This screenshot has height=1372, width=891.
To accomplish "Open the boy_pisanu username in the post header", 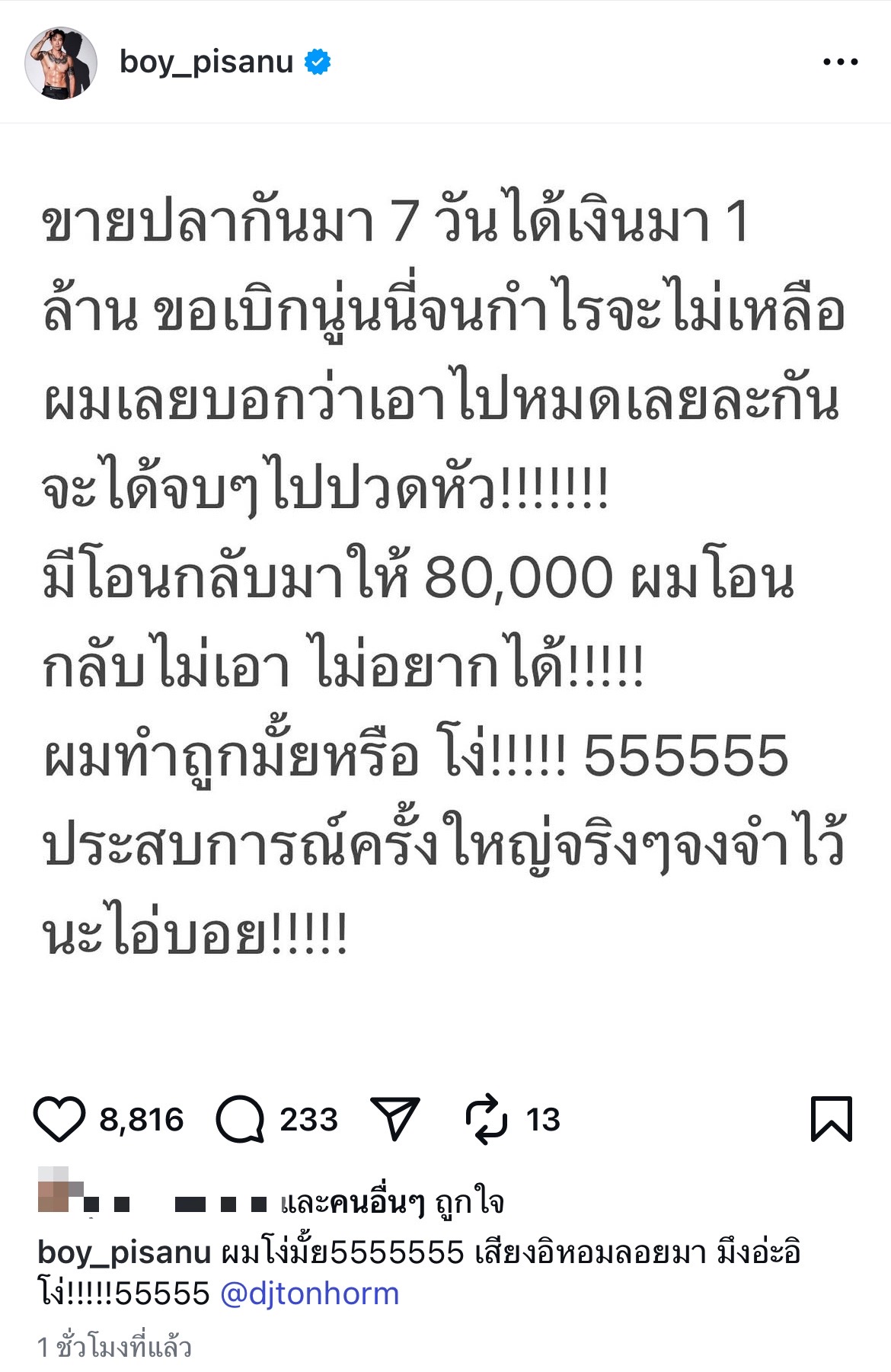I will (206, 62).
